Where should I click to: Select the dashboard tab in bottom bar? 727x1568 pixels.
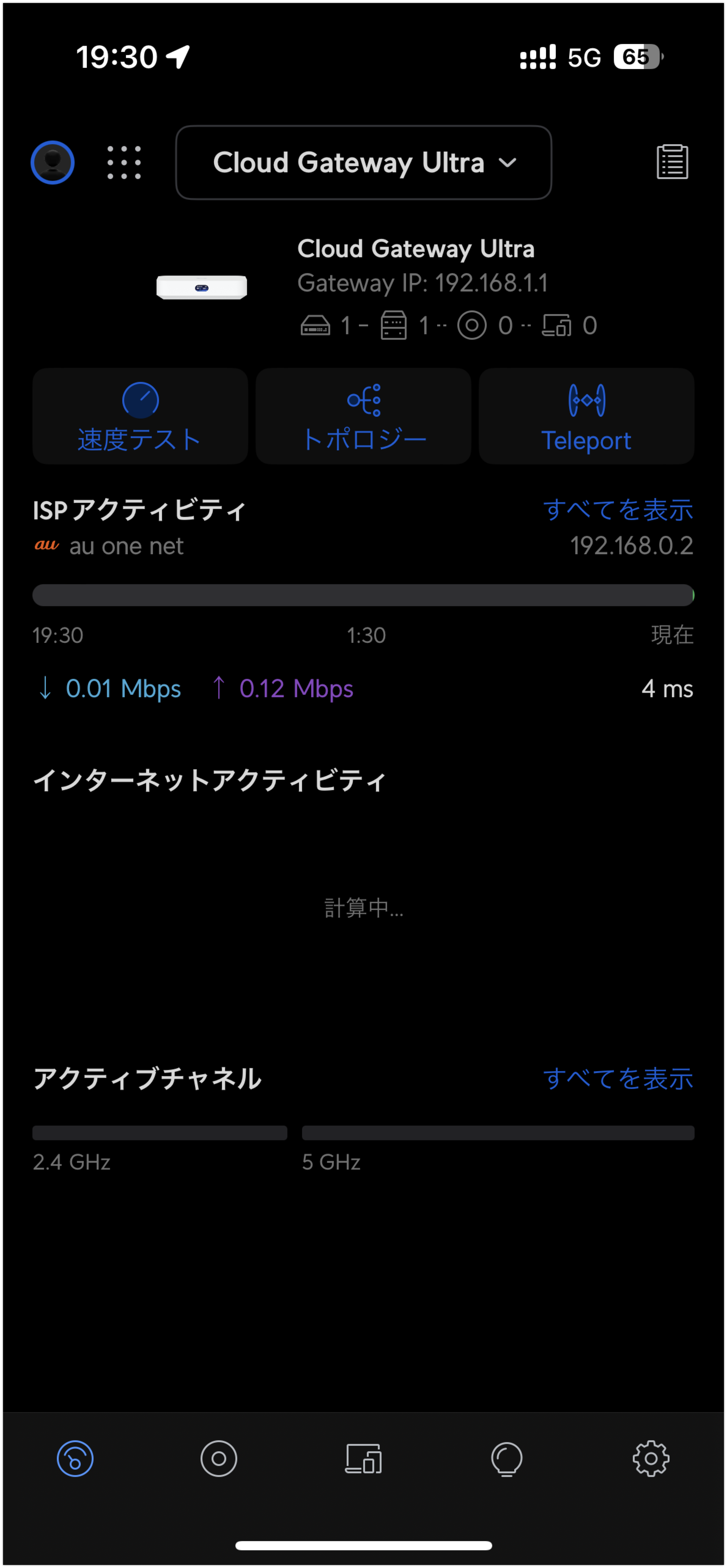pos(75,1459)
